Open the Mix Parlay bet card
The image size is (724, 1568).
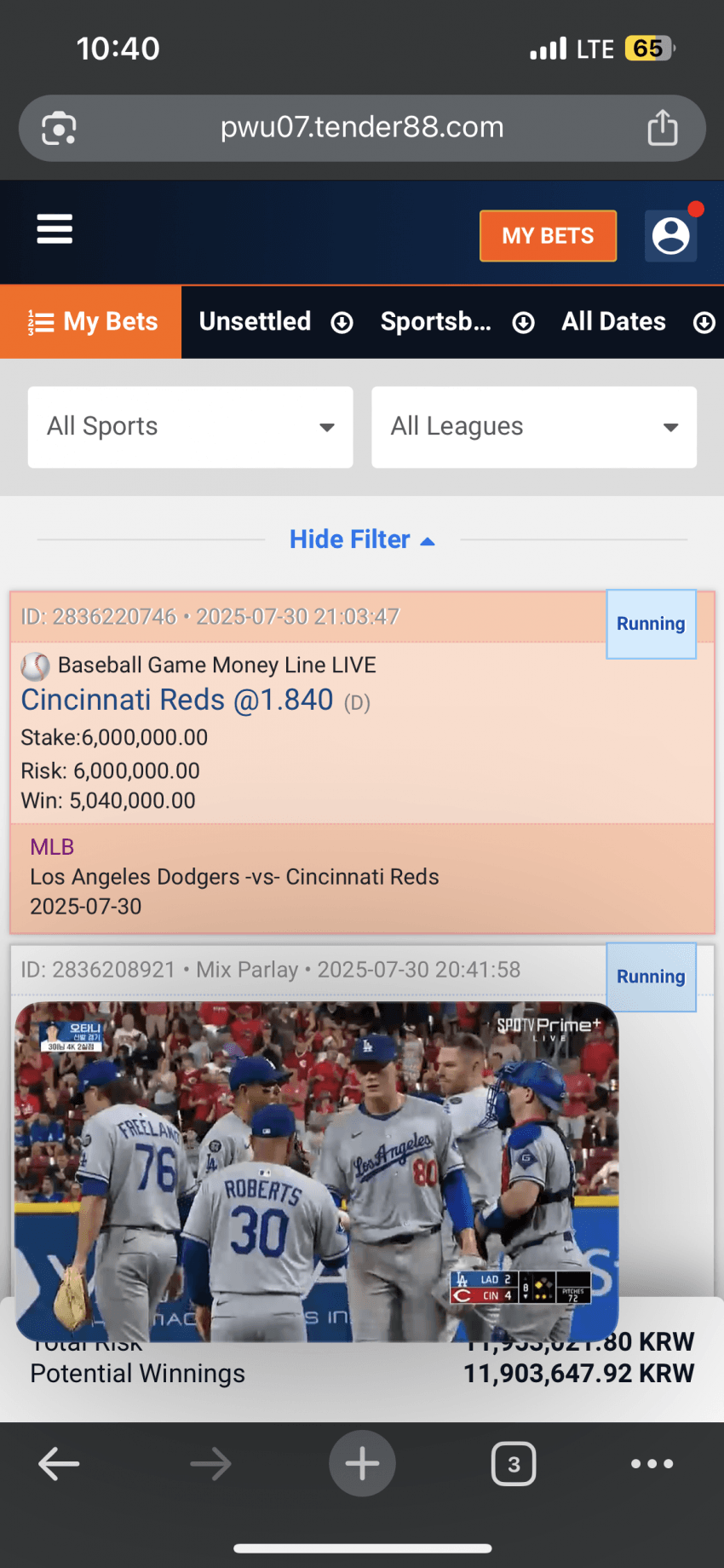(x=270, y=970)
